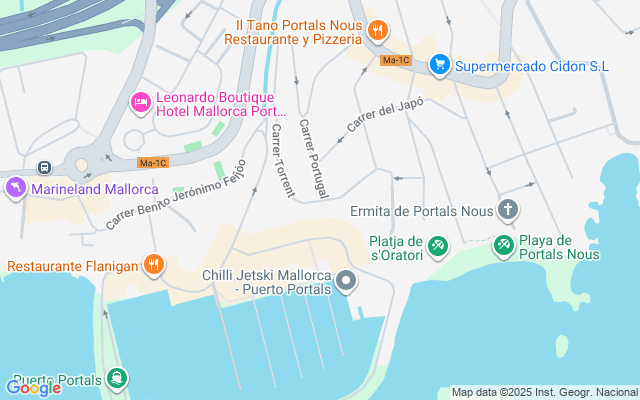Image resolution: width=640 pixels, height=400 pixels.
Task: View Restaurante Flanigan place marker
Action: (x=152, y=265)
